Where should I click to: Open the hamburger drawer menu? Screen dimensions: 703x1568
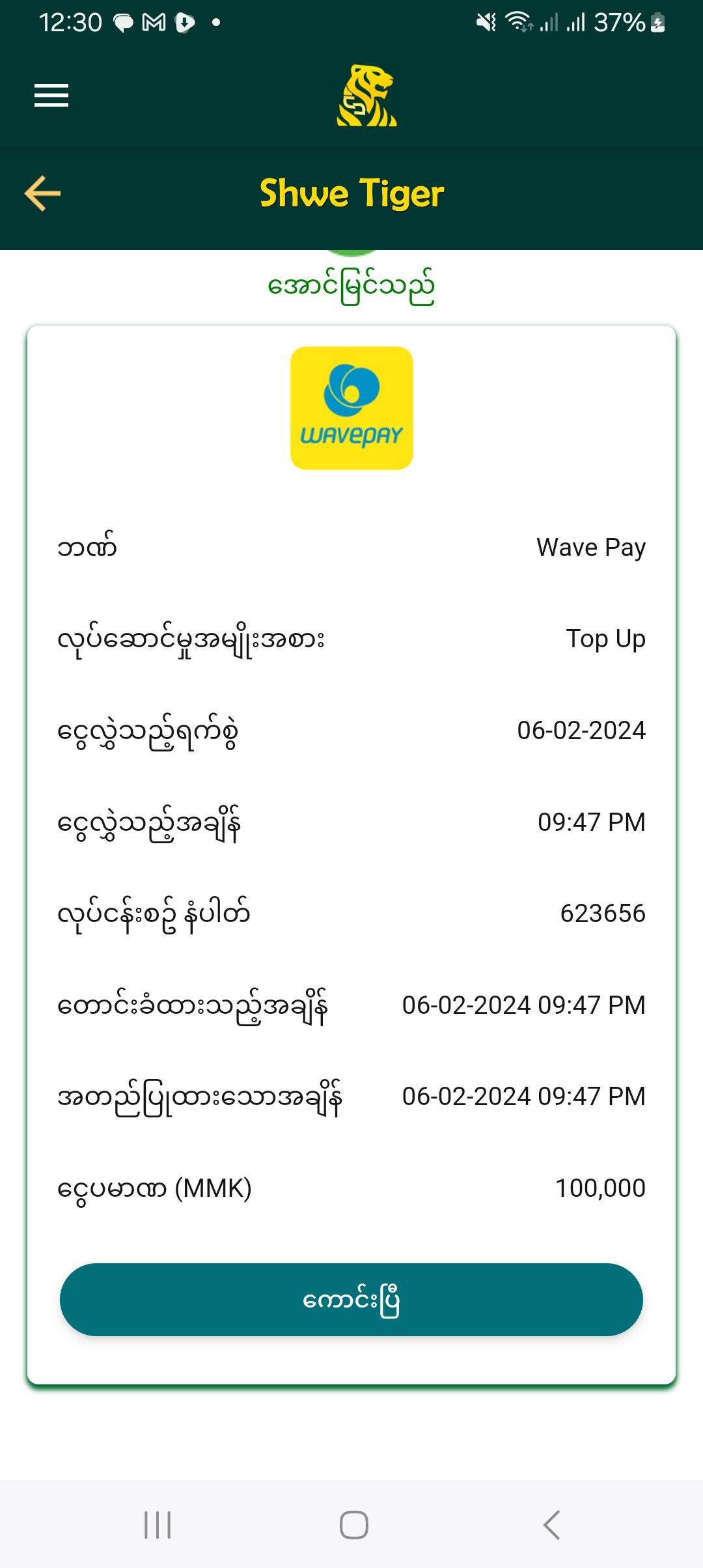(51, 96)
